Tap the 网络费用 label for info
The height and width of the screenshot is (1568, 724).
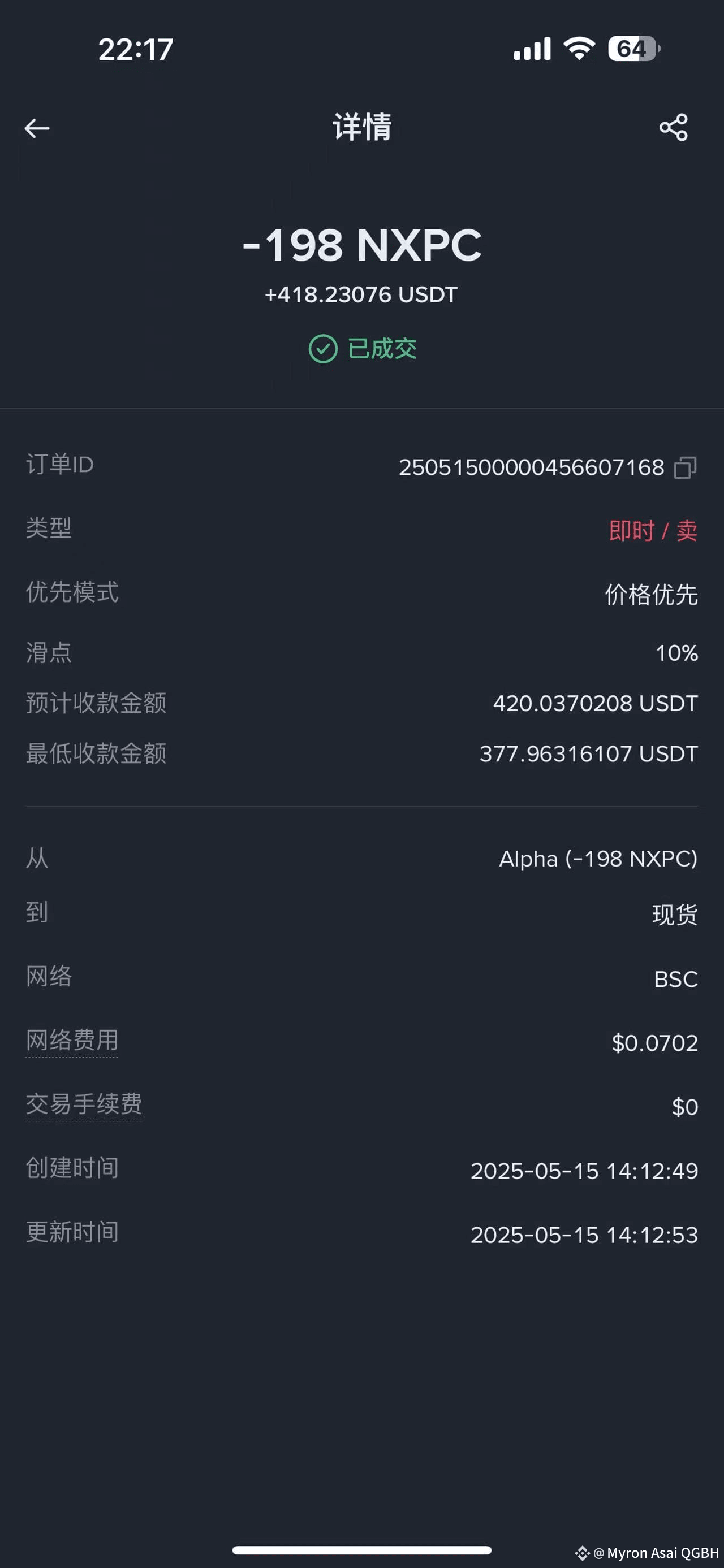[72, 1040]
